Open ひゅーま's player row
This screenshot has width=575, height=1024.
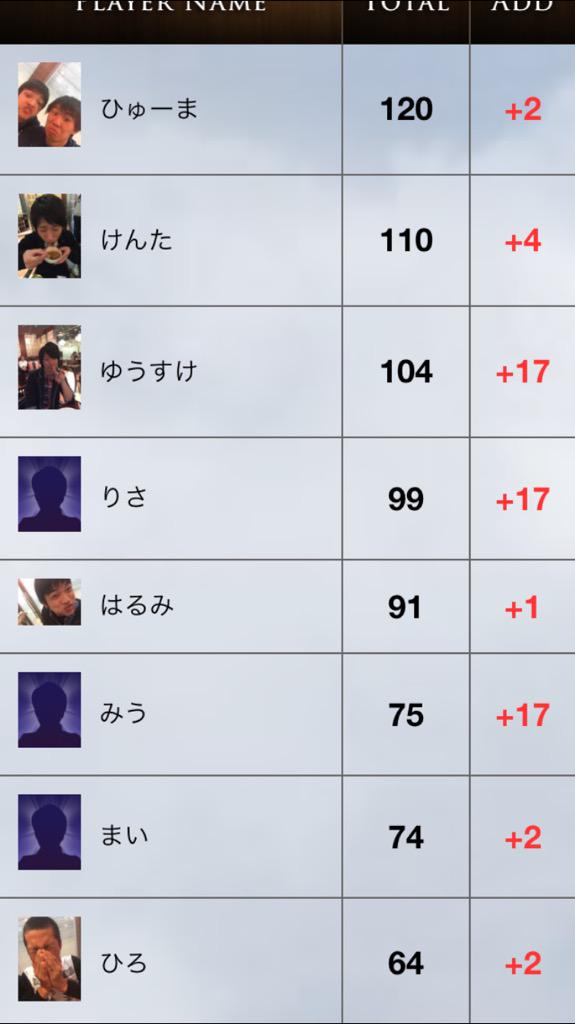tap(288, 109)
